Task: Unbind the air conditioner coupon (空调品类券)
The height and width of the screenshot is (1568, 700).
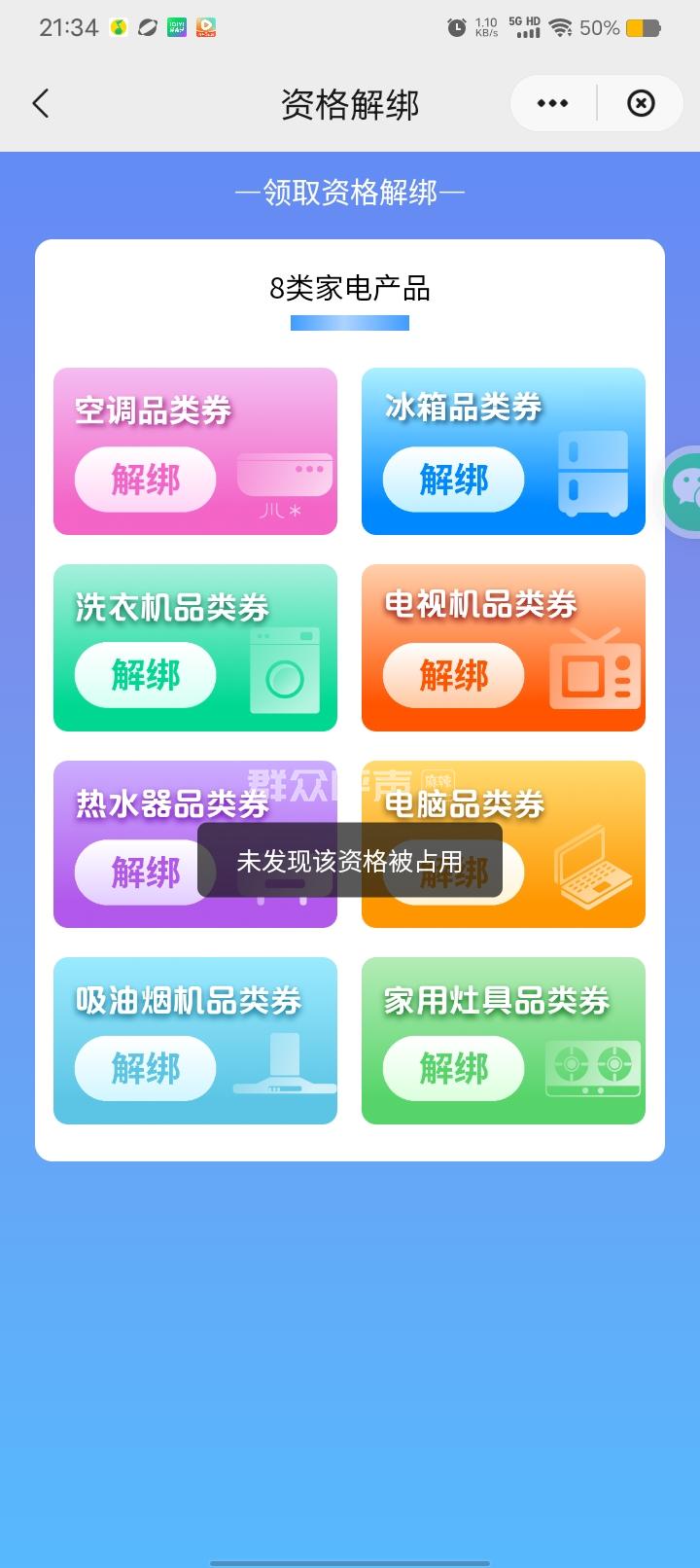Action: click(x=145, y=480)
